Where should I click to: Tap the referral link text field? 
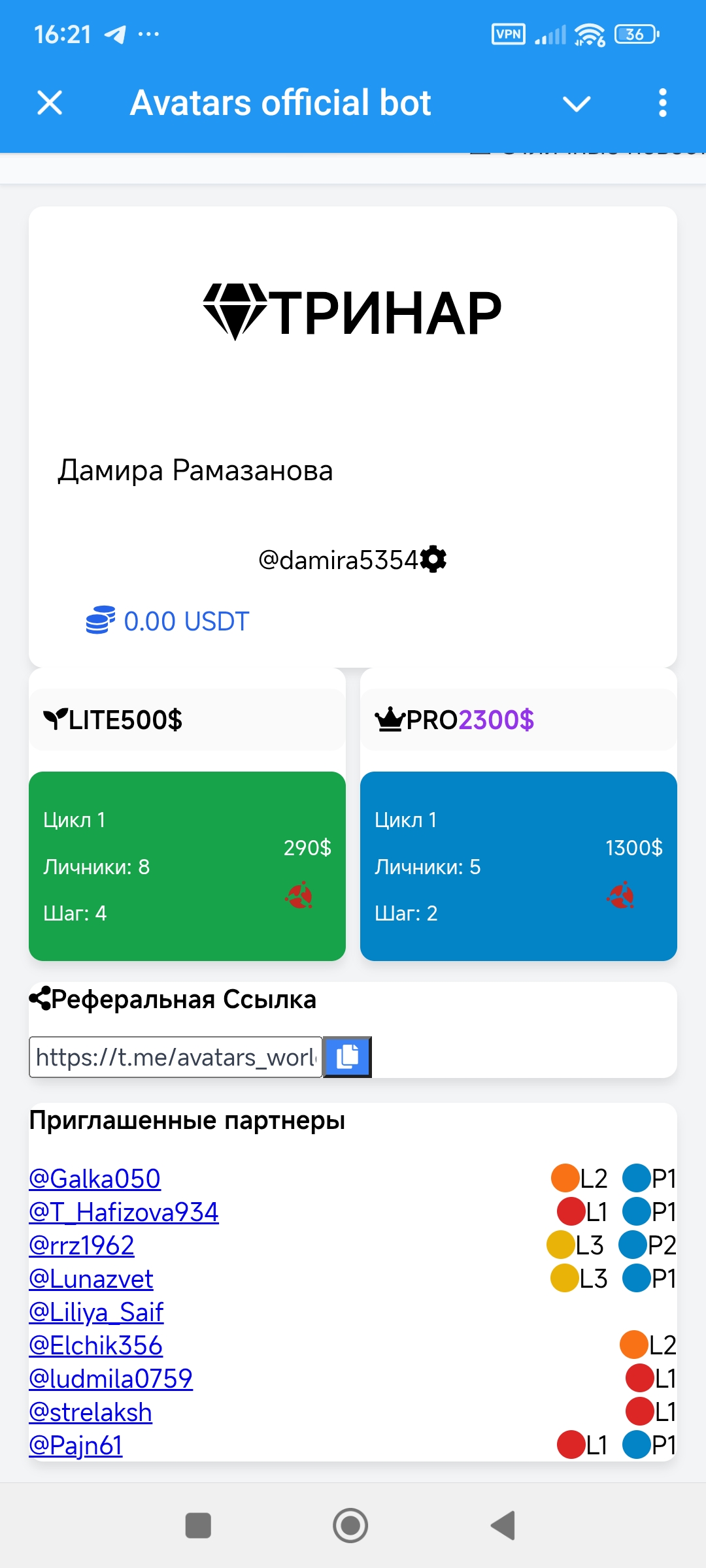pyautogui.click(x=175, y=1057)
